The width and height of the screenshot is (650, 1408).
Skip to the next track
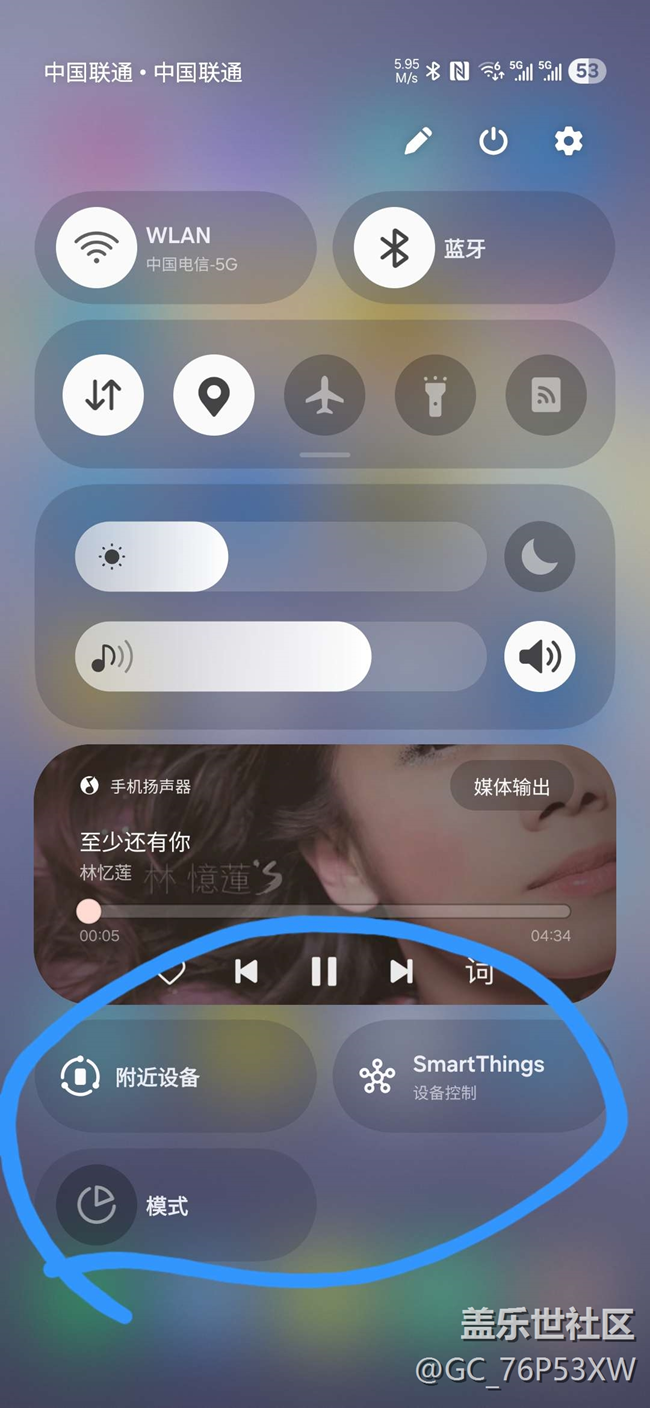coord(401,971)
